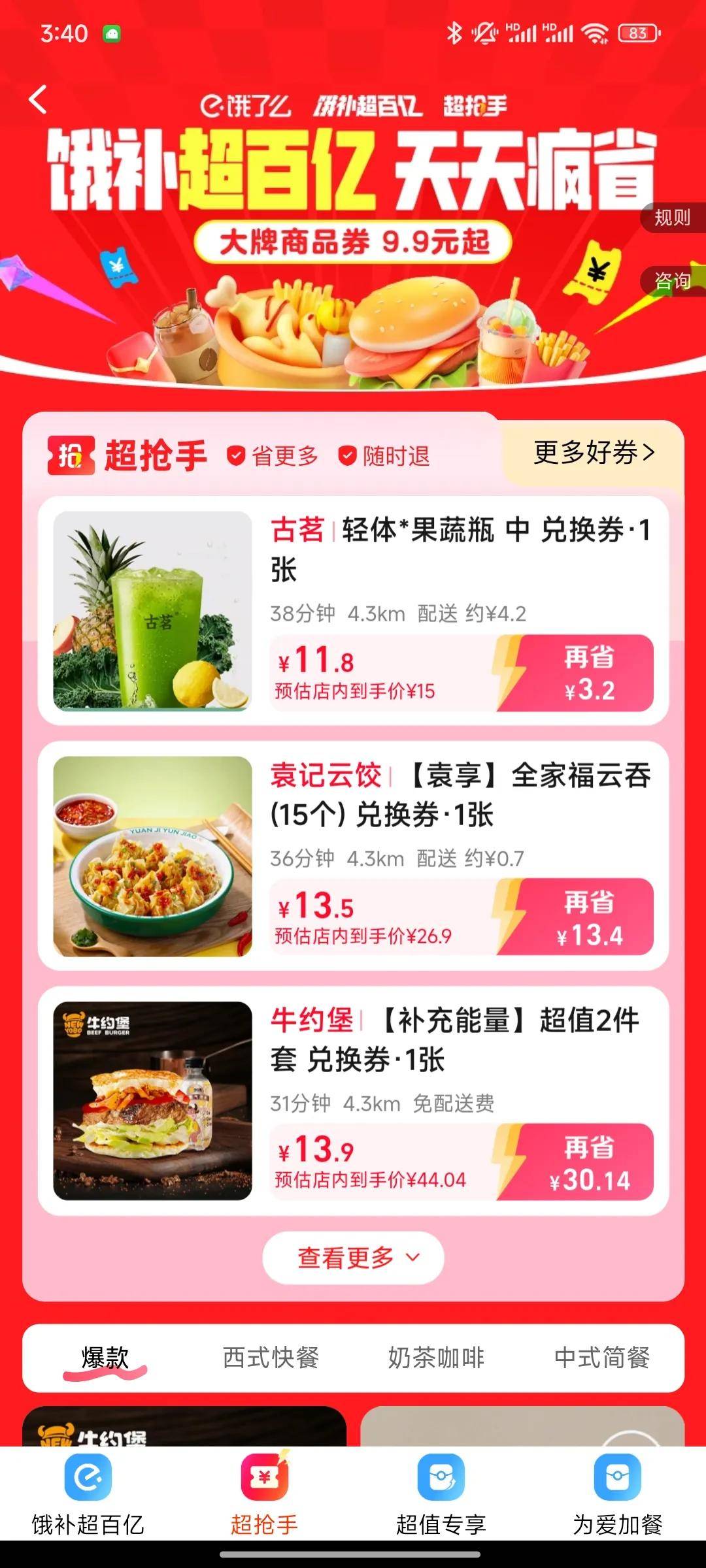Viewport: 706px width, 1568px height.
Task: Open the 咨询 consultation button
Action: (x=672, y=281)
